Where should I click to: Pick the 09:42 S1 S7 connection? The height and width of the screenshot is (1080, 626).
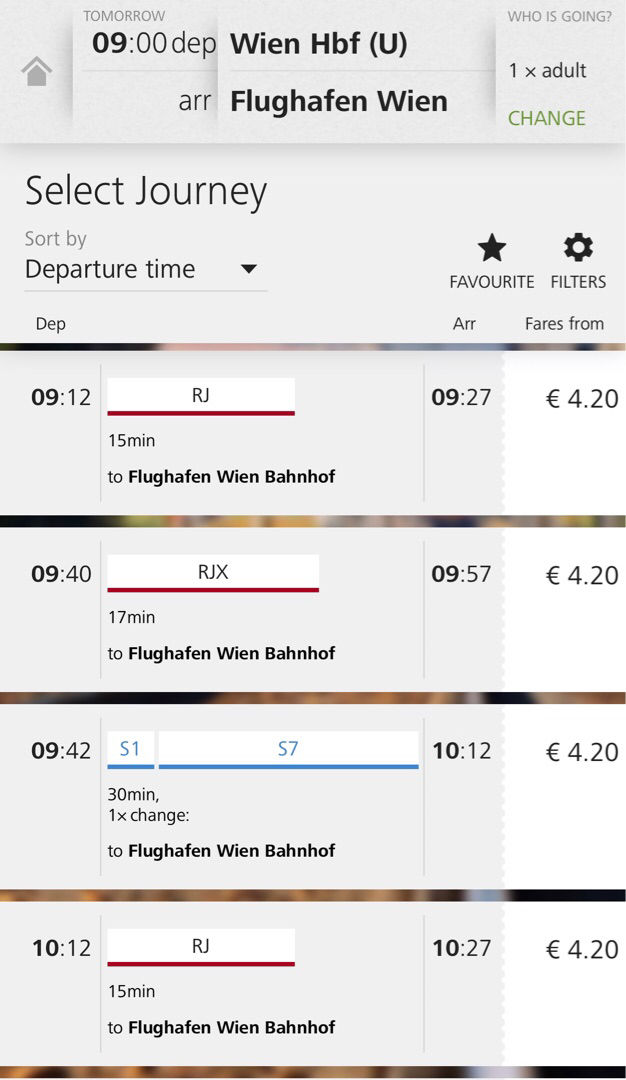coord(313,796)
